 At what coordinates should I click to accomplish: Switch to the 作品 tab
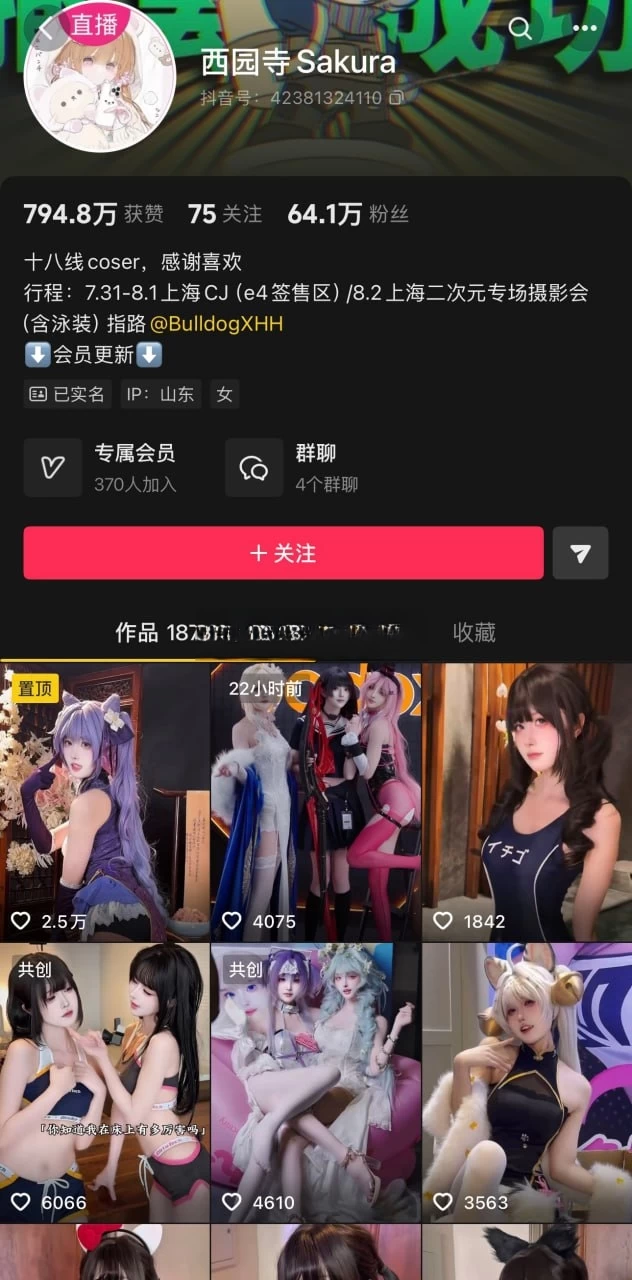tap(137, 632)
